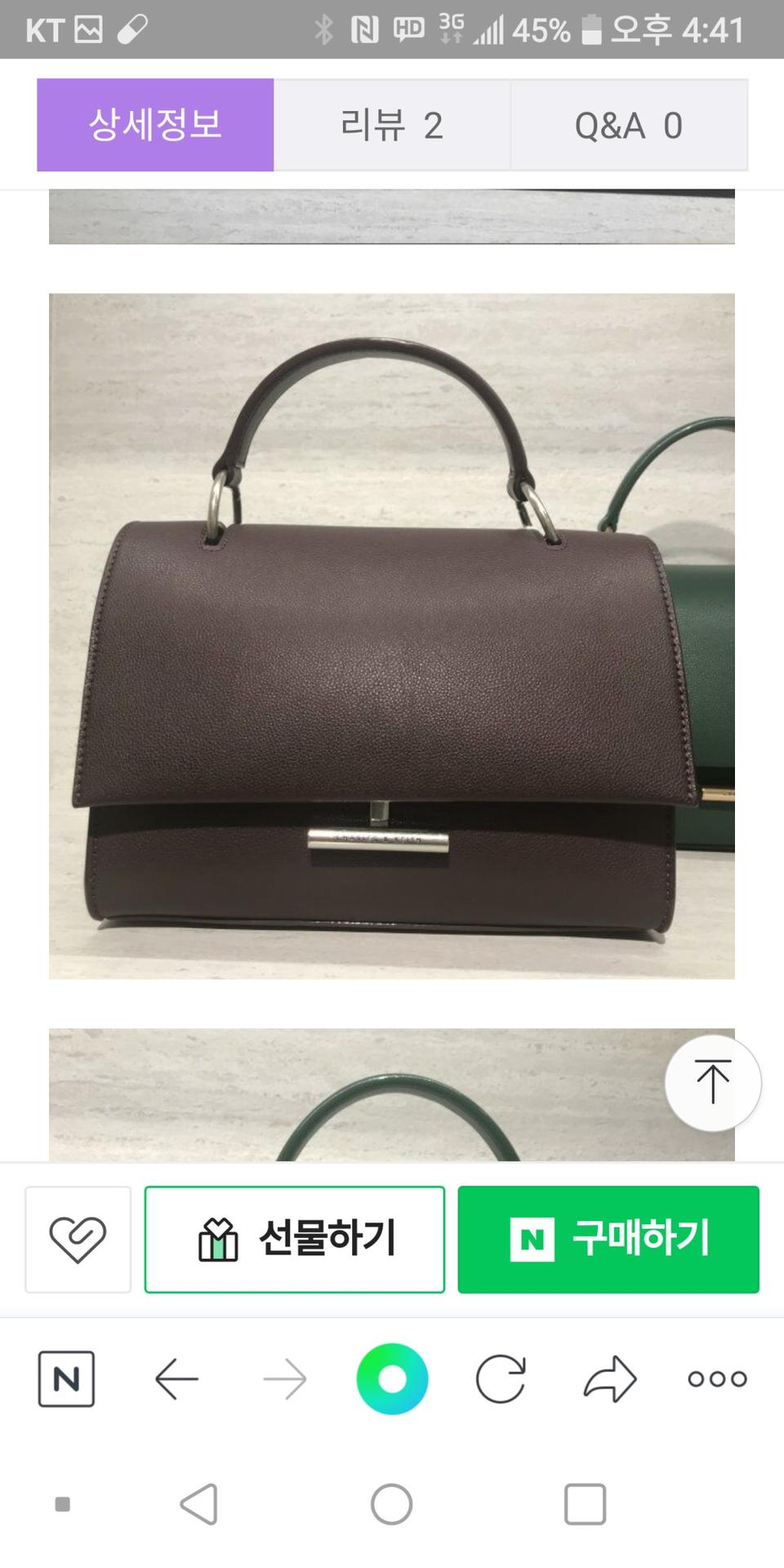Open the Naver home N icon
Image resolution: width=784 pixels, height=1568 pixels.
[x=66, y=1379]
